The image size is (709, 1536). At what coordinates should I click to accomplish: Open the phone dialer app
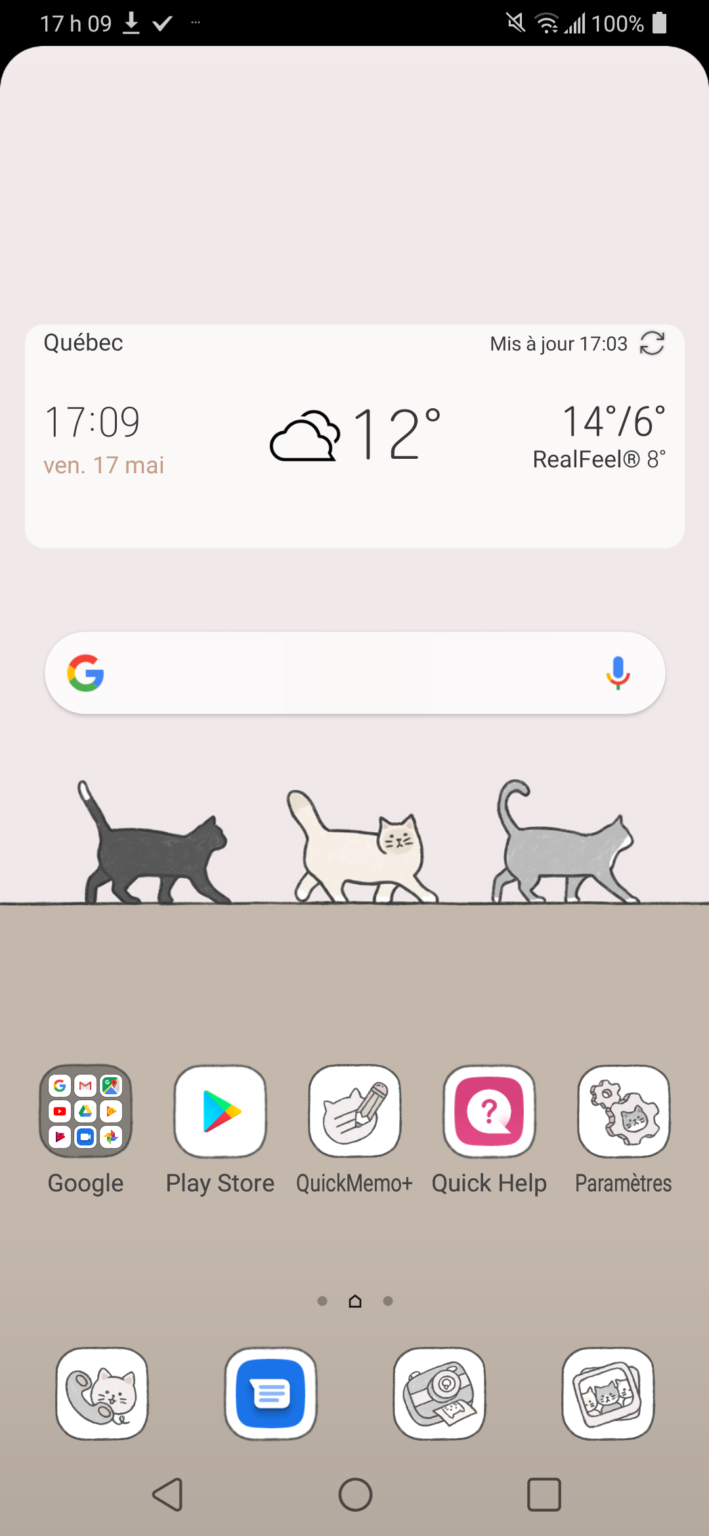[x=102, y=1394]
